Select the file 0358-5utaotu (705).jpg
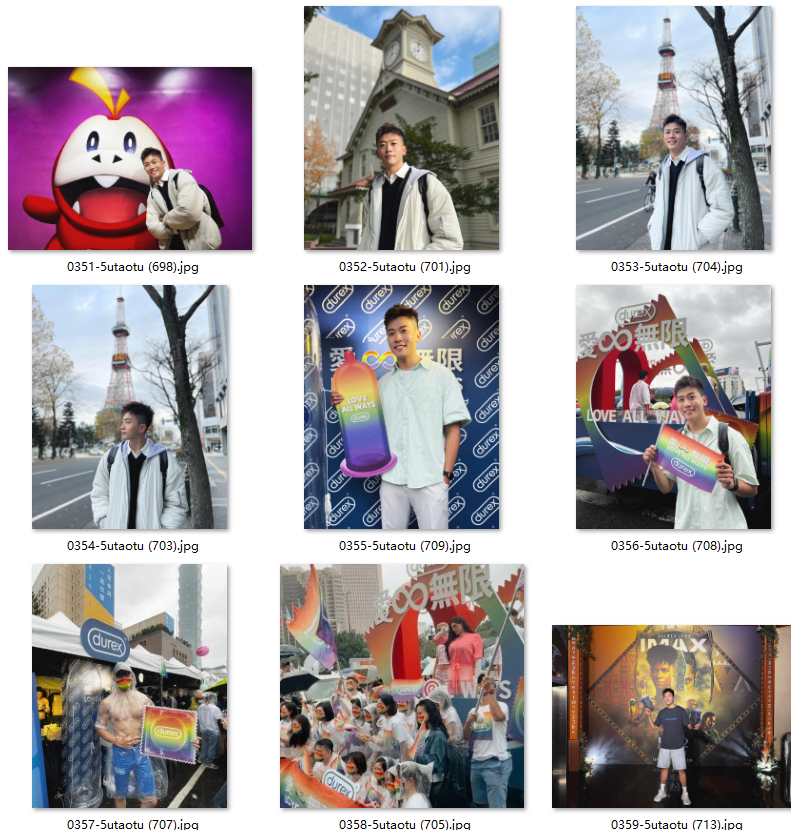 (402, 686)
